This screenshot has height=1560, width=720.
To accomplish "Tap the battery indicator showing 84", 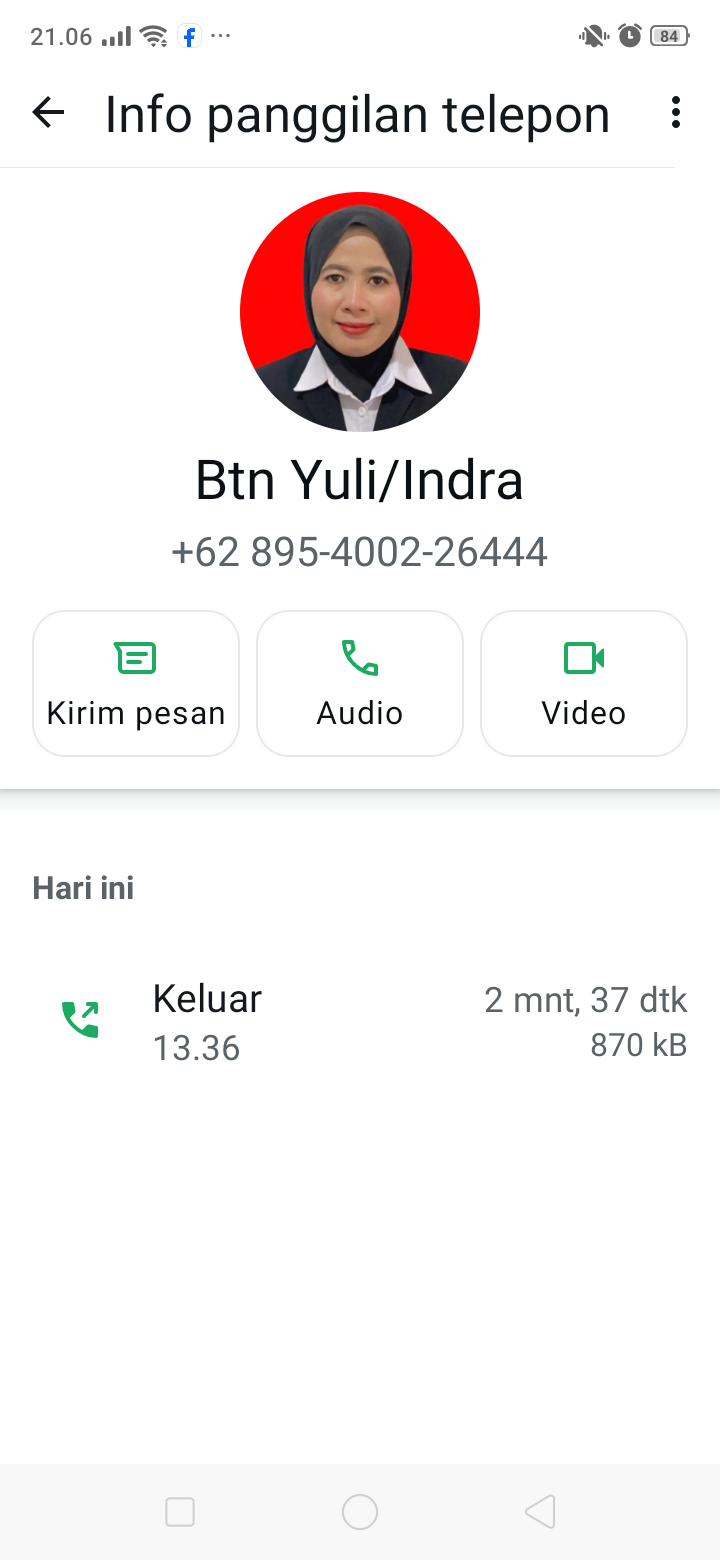I will pyautogui.click(x=671, y=36).
